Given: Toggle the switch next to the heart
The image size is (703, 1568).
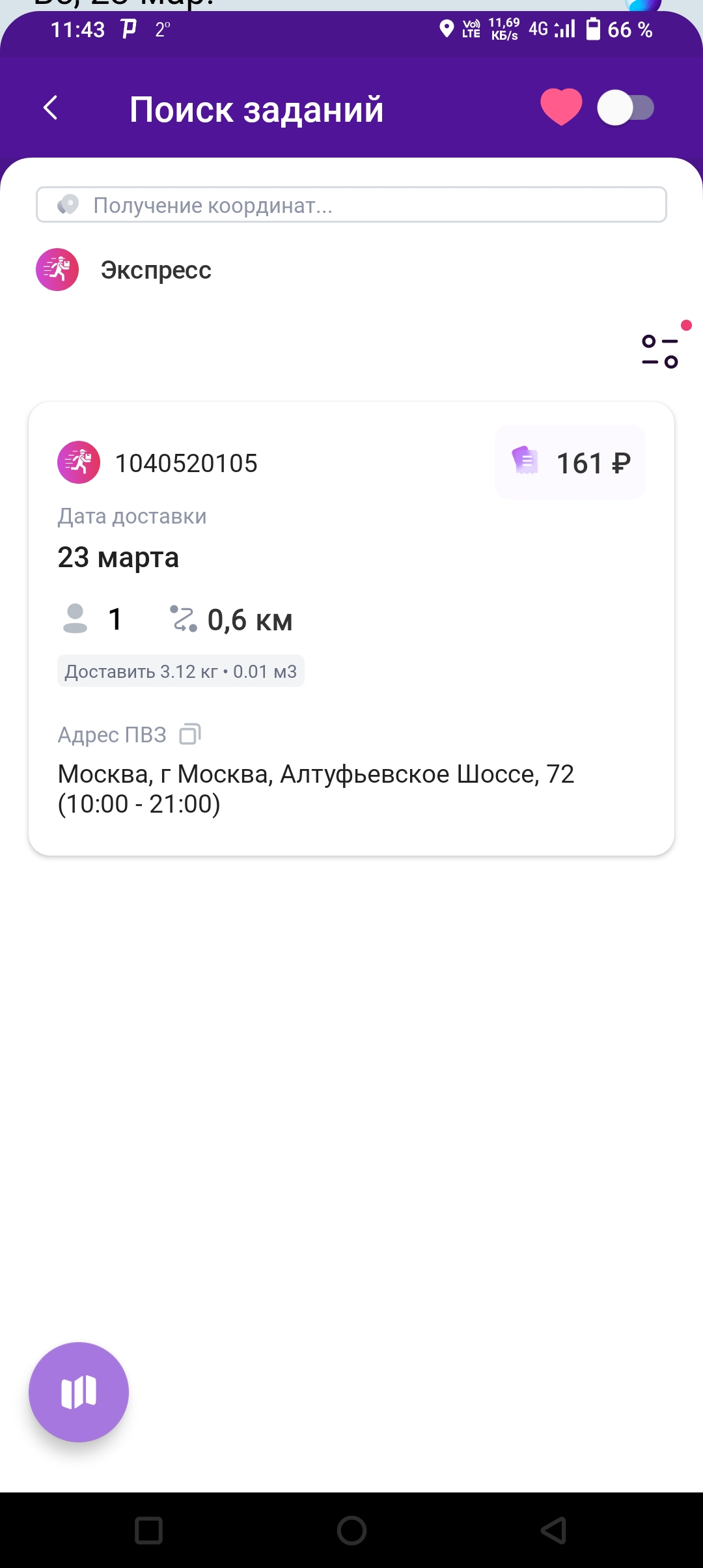Looking at the screenshot, I should click(626, 107).
